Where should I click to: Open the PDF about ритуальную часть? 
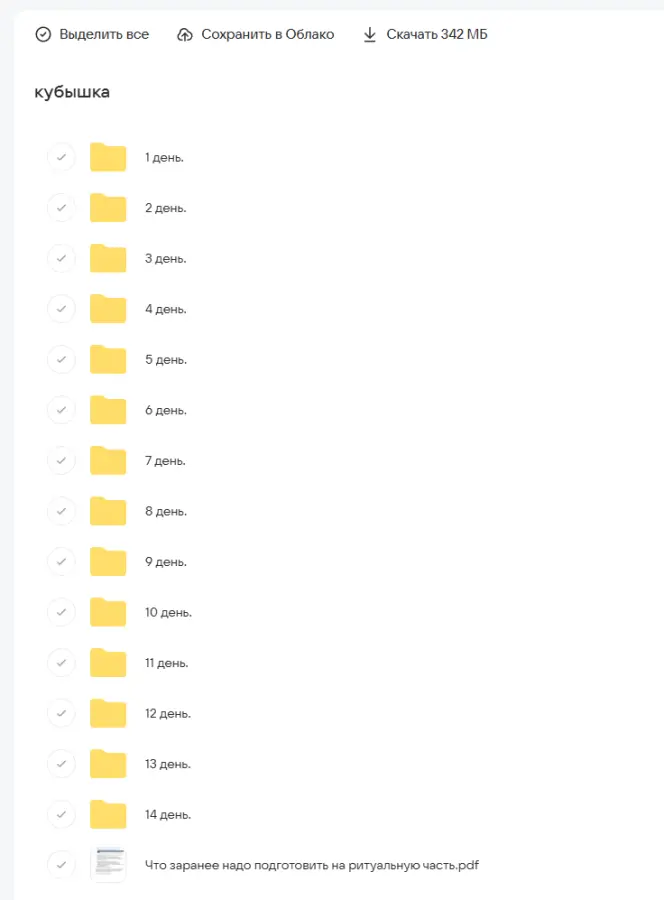311,865
